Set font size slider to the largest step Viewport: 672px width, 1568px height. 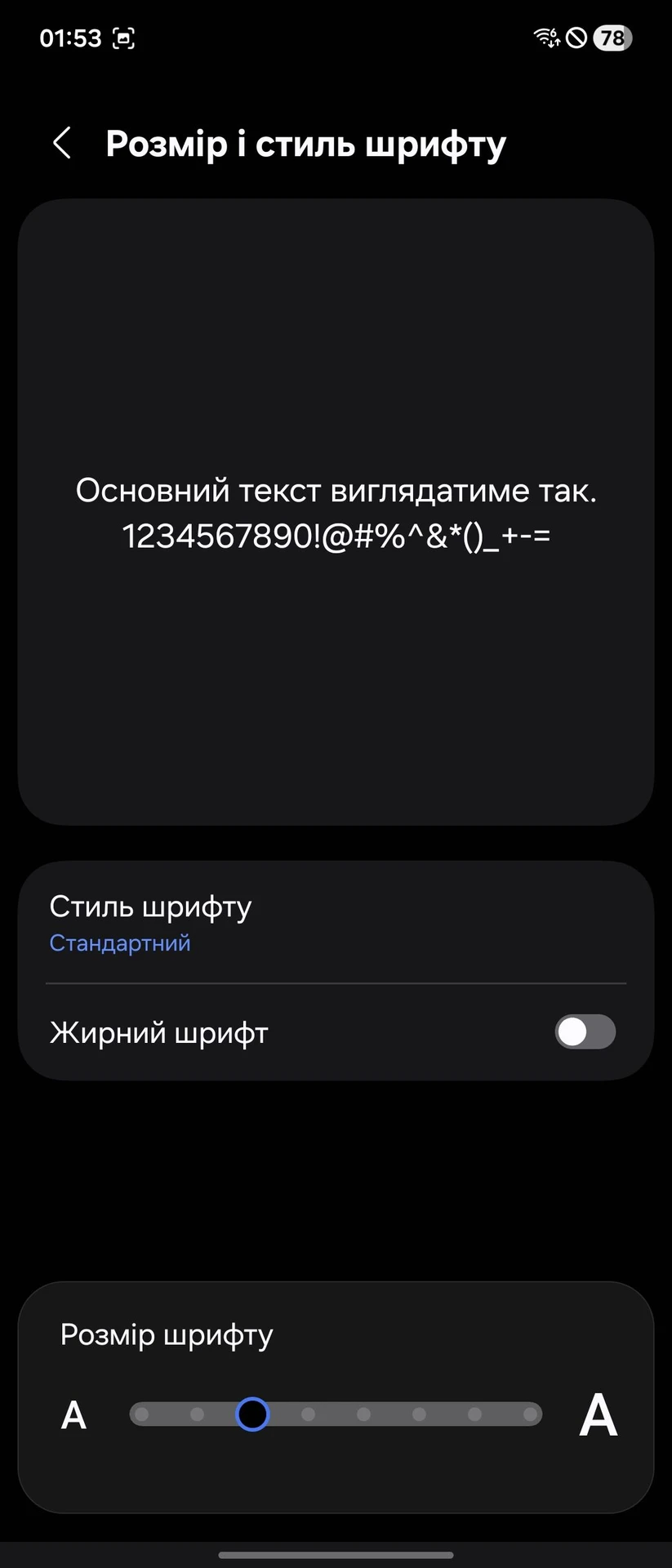[531, 1414]
